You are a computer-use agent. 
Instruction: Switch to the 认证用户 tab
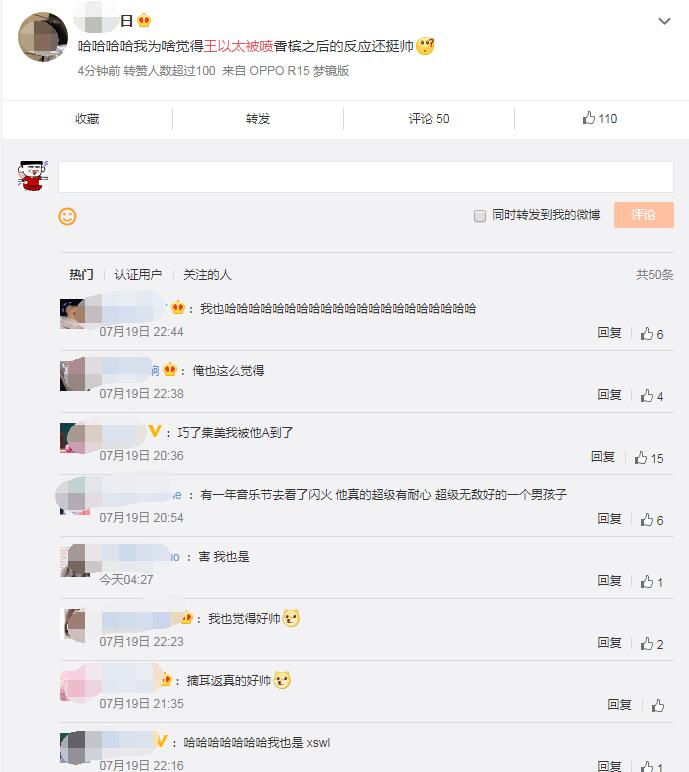click(x=138, y=274)
